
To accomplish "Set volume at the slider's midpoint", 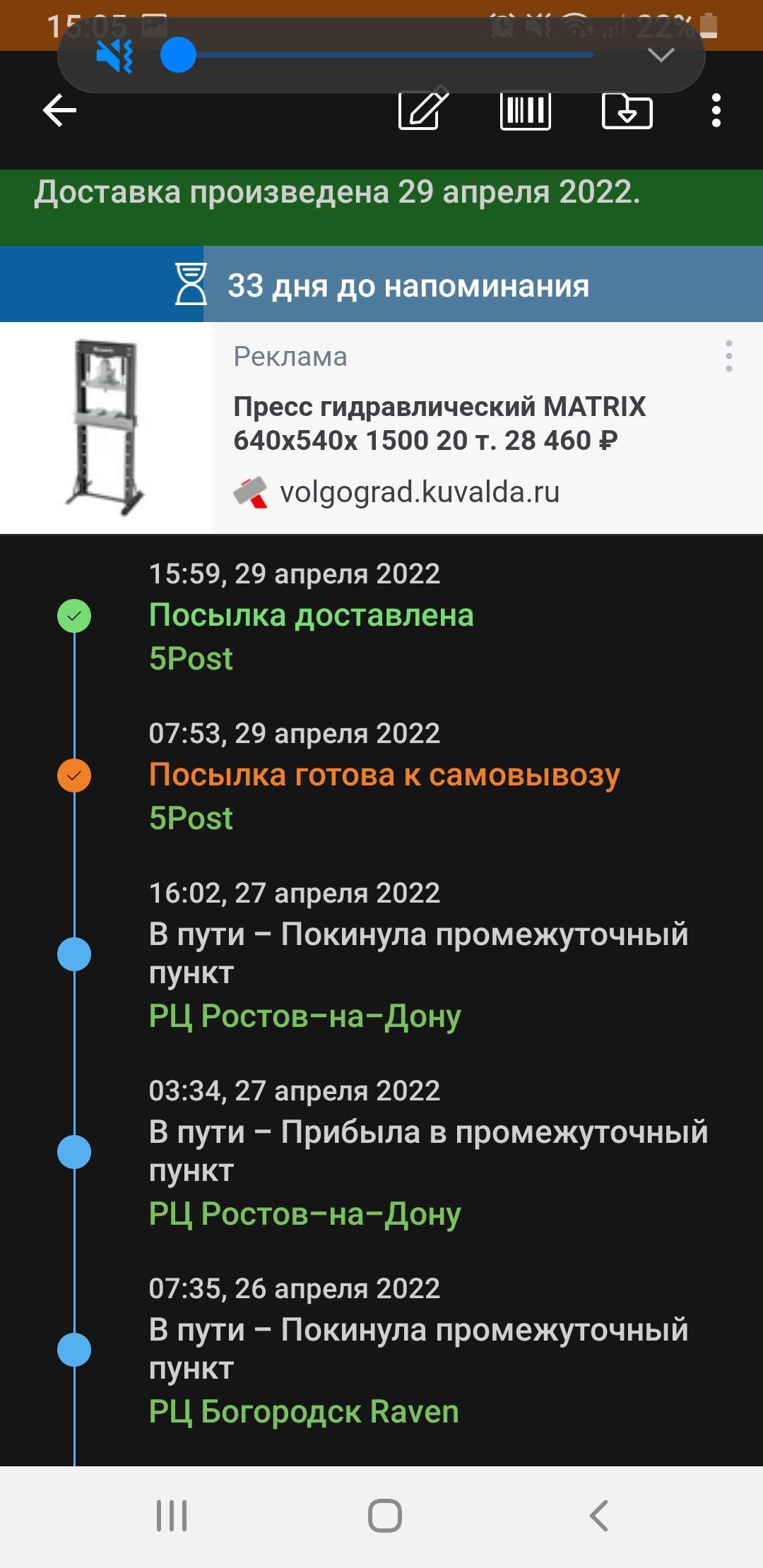I will (x=386, y=55).
